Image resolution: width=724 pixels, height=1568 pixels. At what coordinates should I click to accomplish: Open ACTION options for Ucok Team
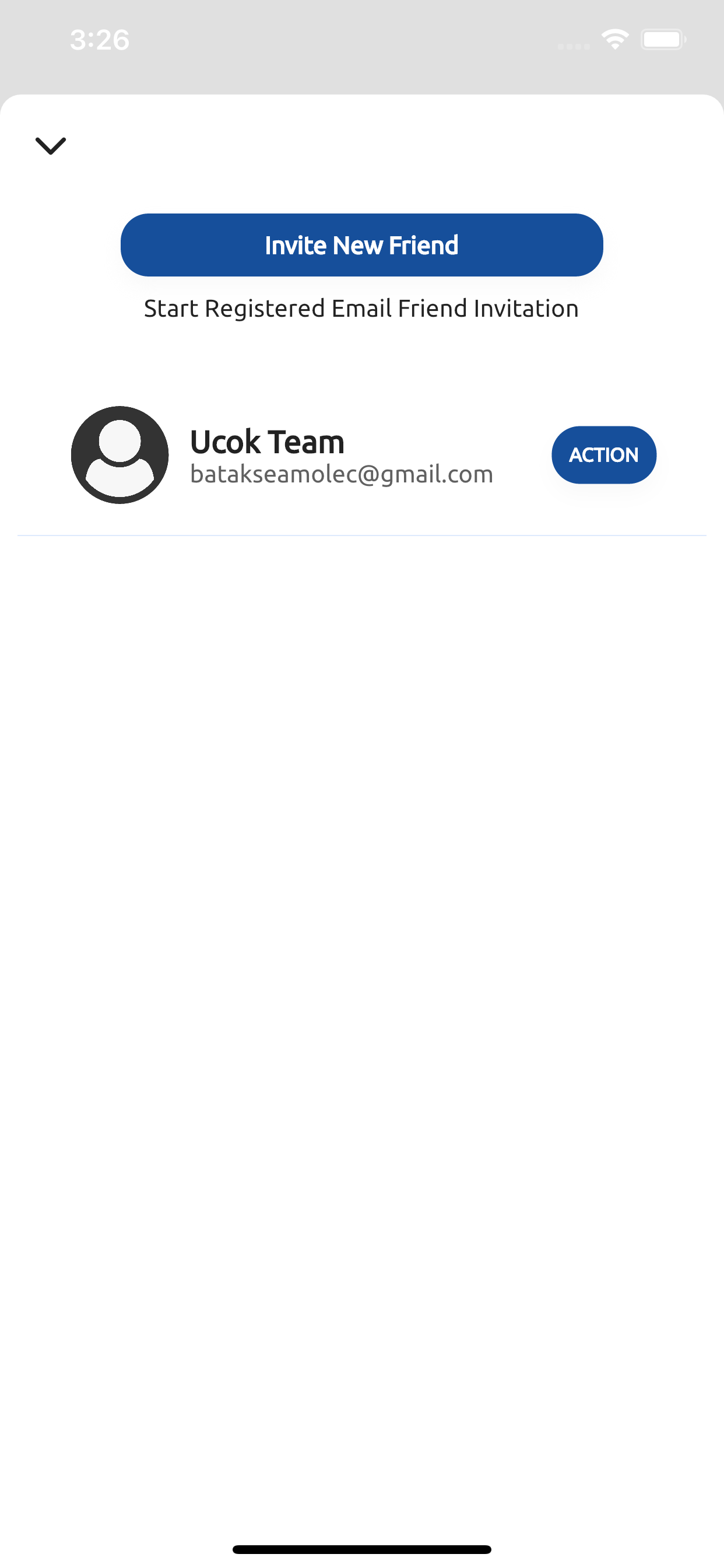(x=603, y=454)
